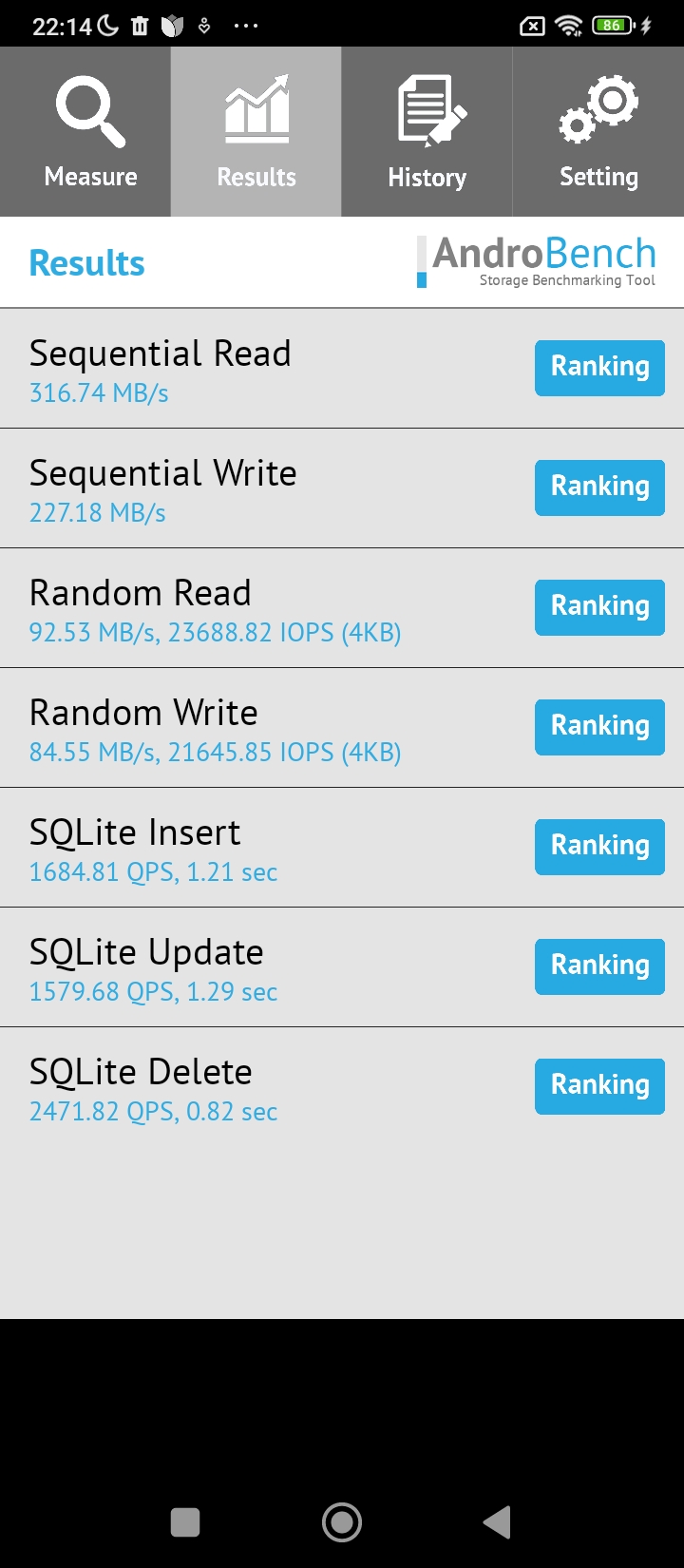View Ranking for SQLite Update

tap(599, 966)
